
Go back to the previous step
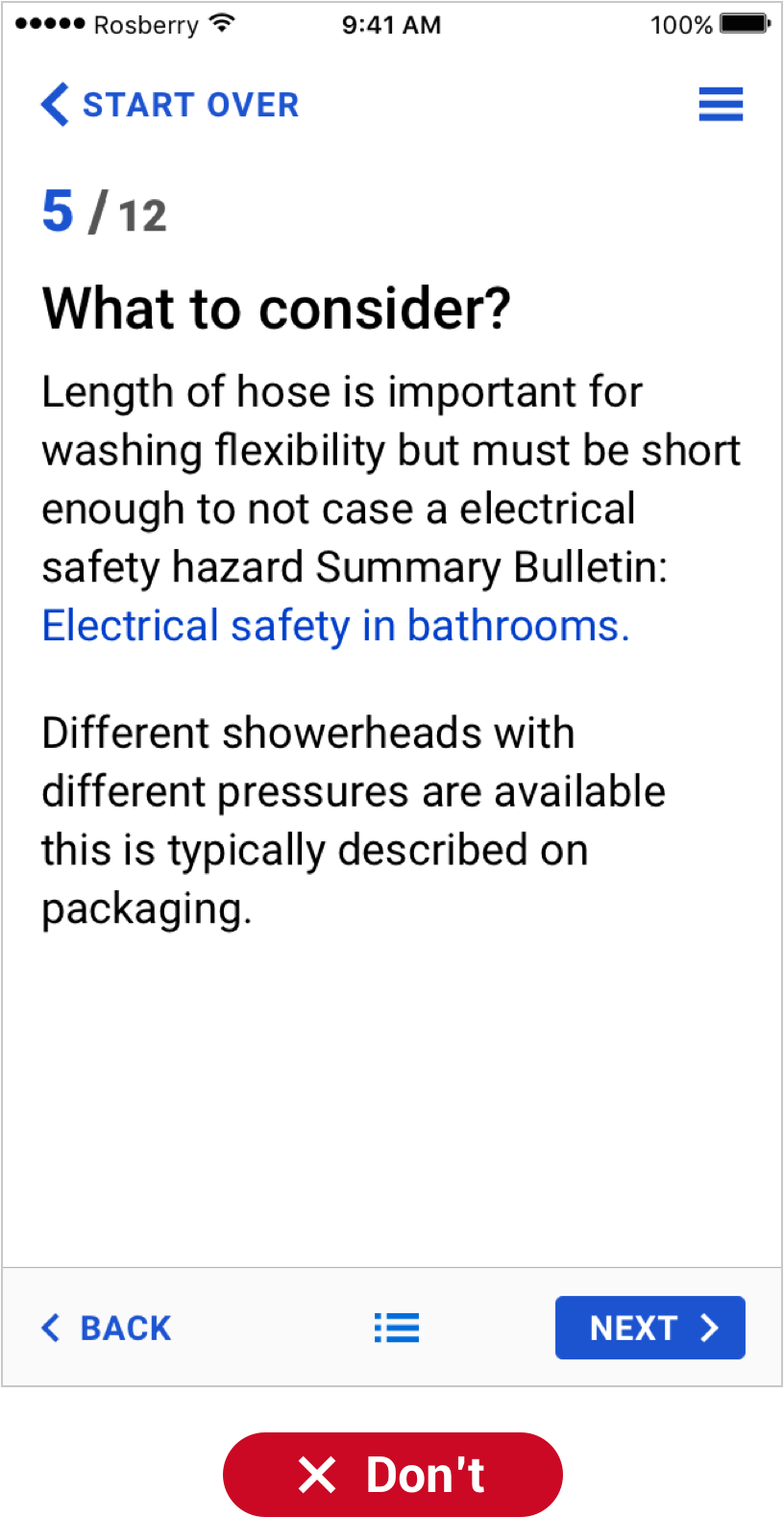click(x=107, y=1328)
